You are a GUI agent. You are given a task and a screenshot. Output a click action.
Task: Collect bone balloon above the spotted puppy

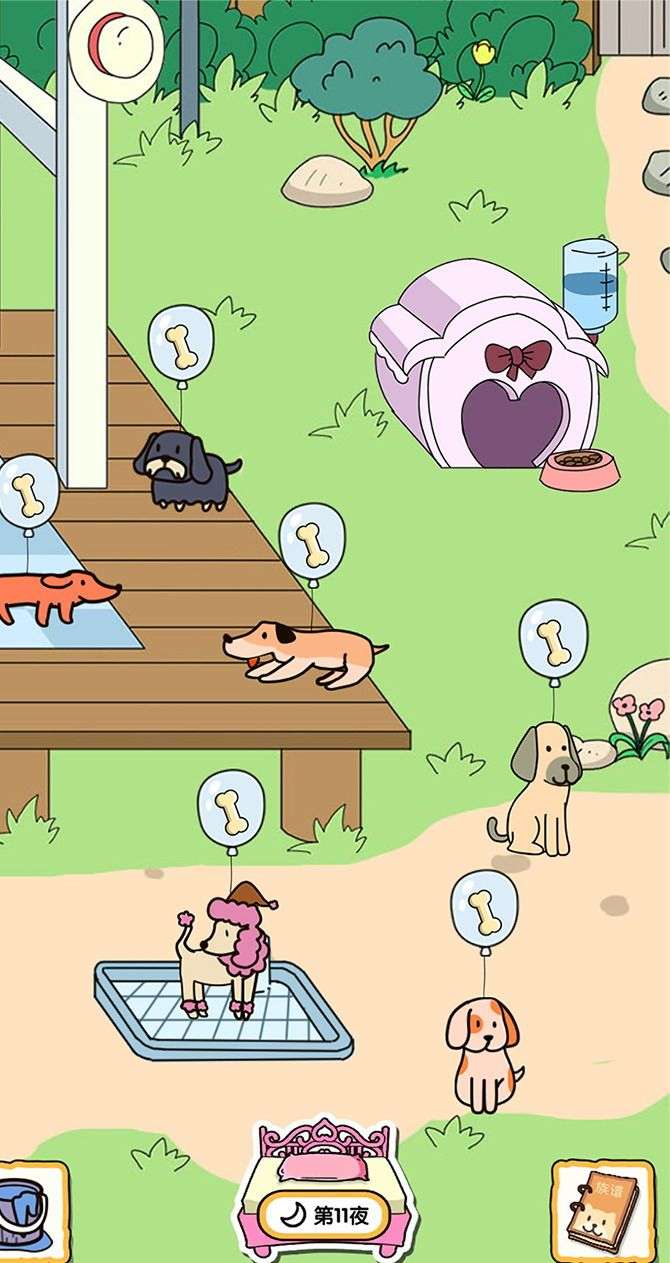(x=485, y=909)
